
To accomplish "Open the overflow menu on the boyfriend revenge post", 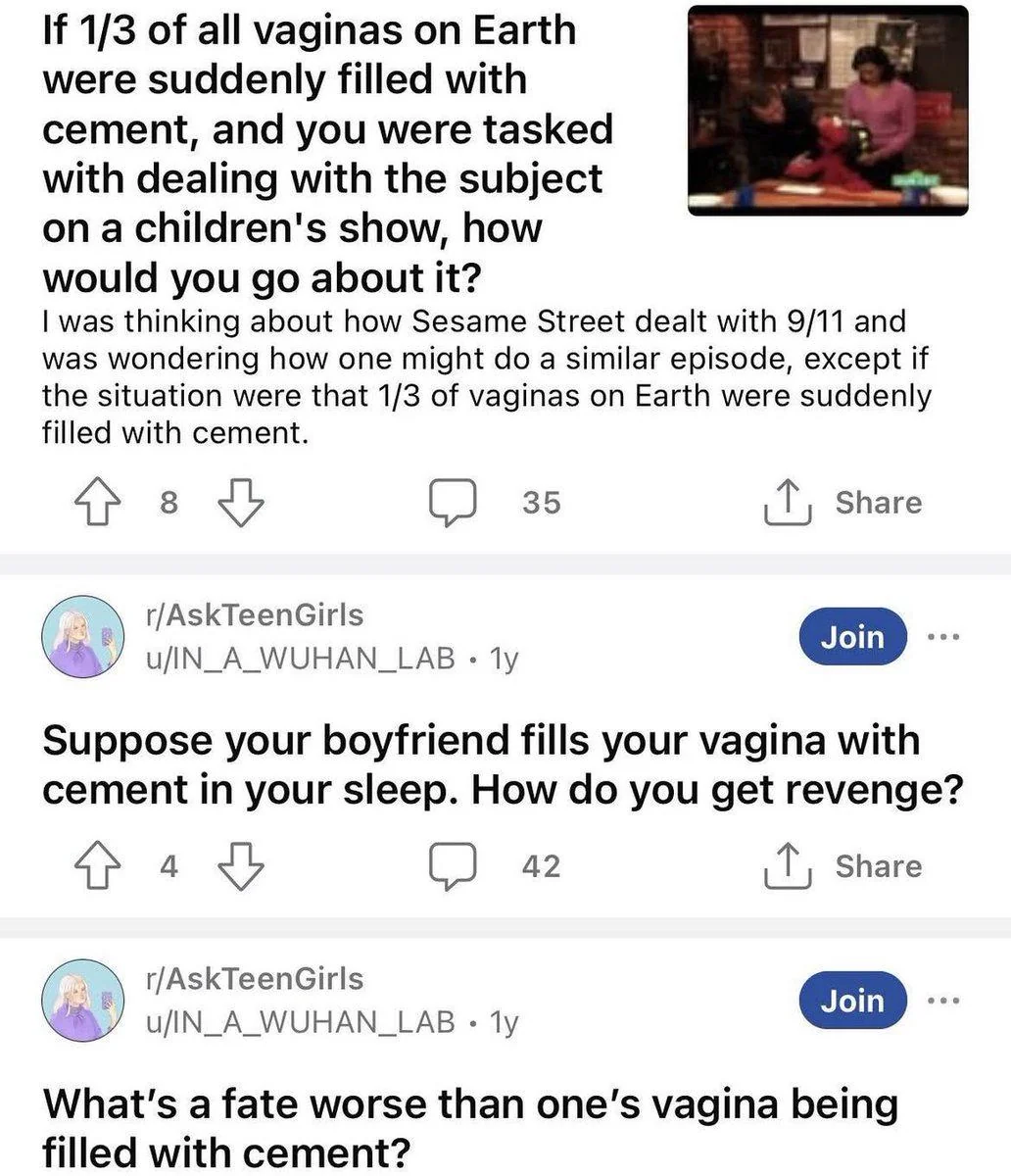I will point(943,637).
